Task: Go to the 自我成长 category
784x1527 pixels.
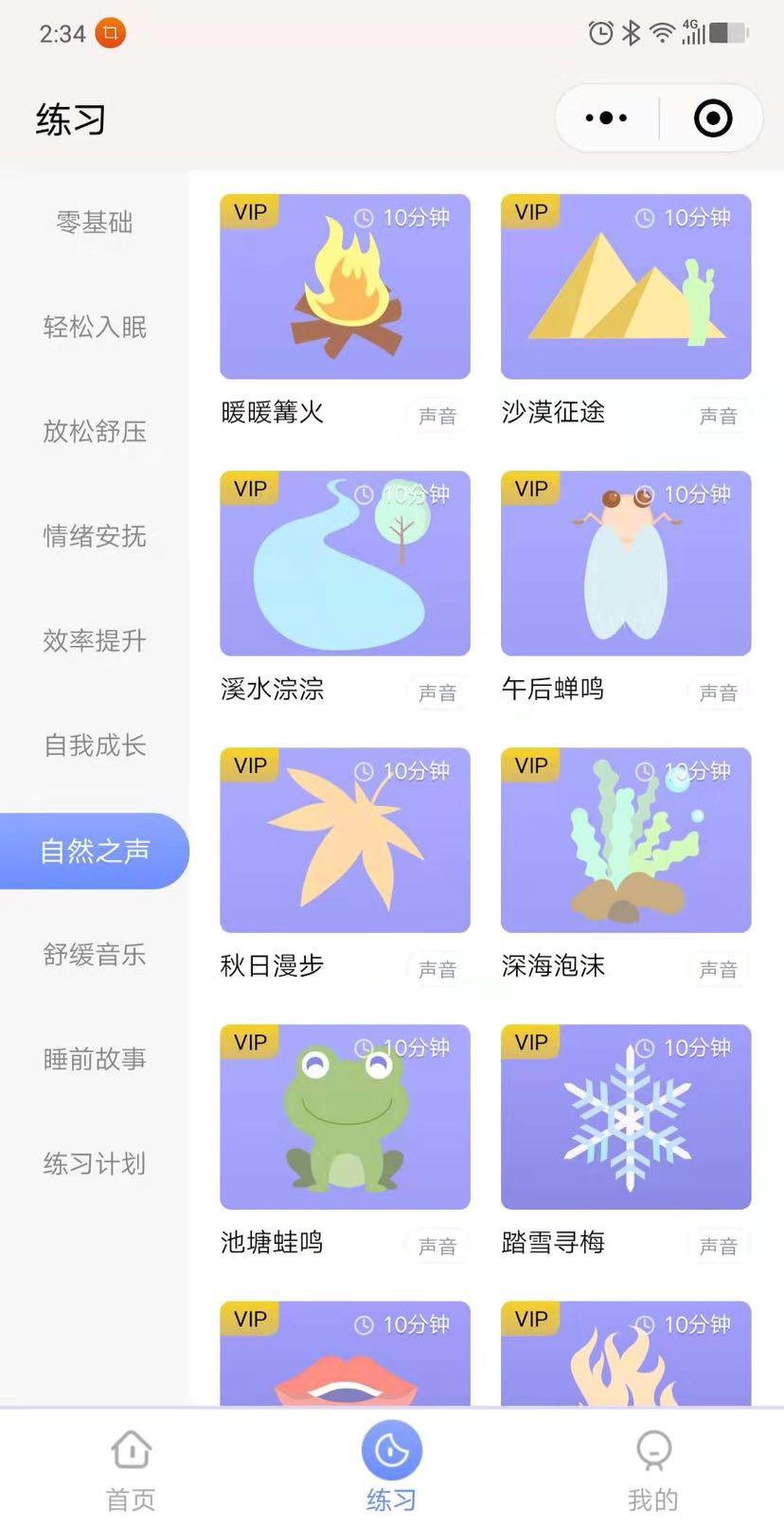Action: tap(95, 746)
